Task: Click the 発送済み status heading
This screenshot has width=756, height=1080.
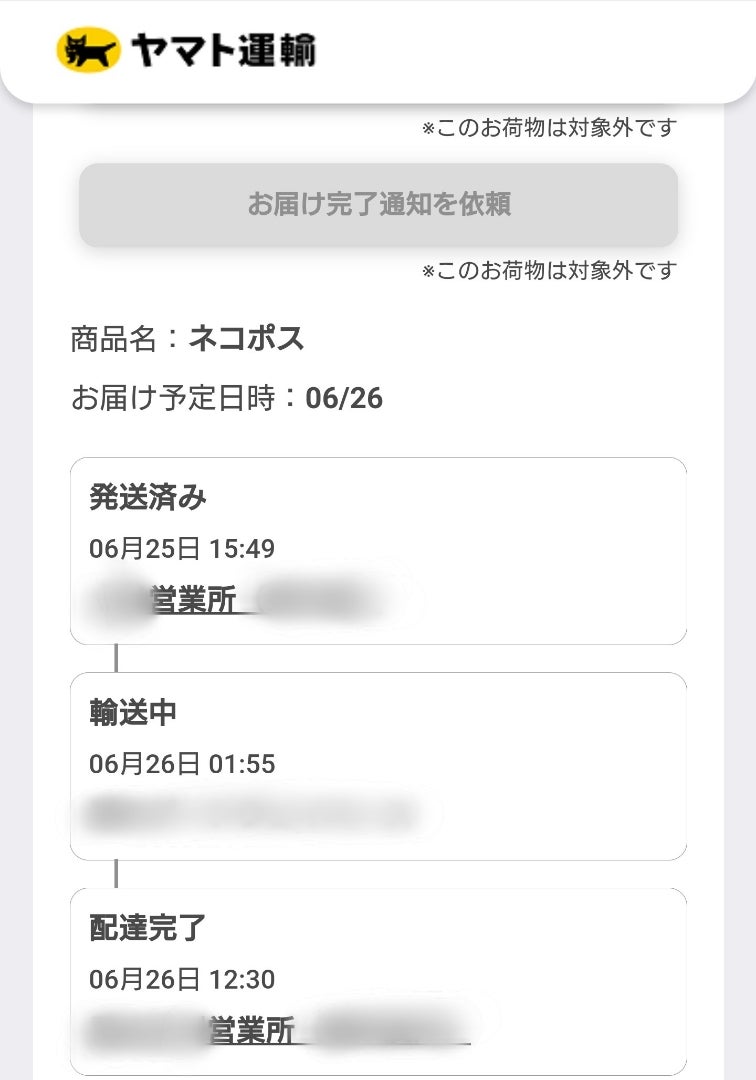Action: coord(145,496)
